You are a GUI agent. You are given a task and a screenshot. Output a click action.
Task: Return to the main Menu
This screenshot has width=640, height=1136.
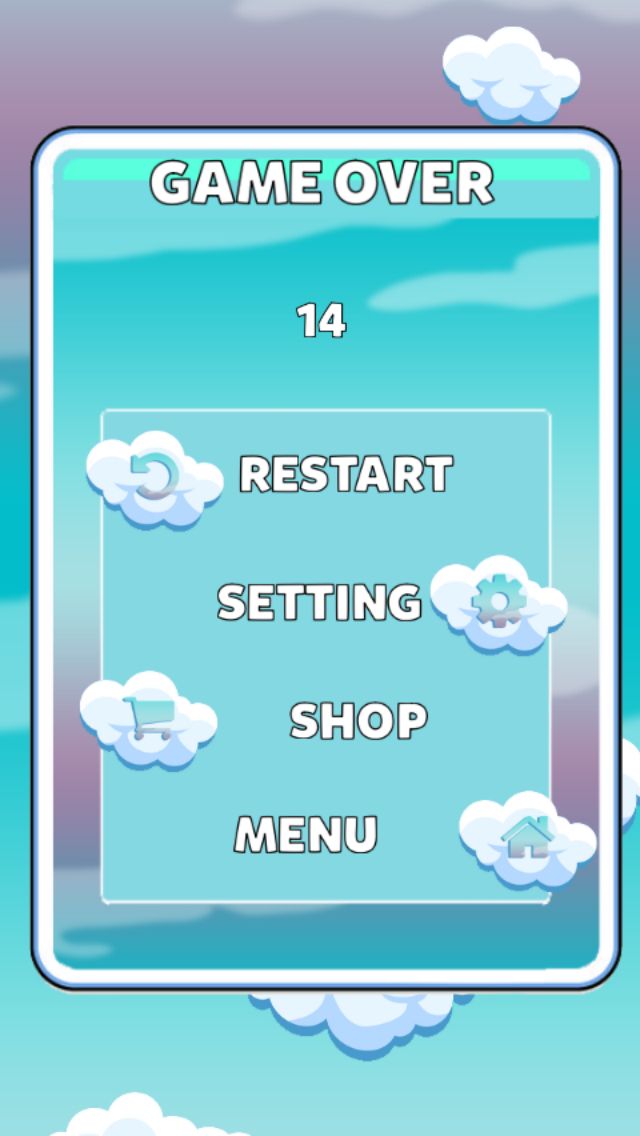click(x=306, y=834)
